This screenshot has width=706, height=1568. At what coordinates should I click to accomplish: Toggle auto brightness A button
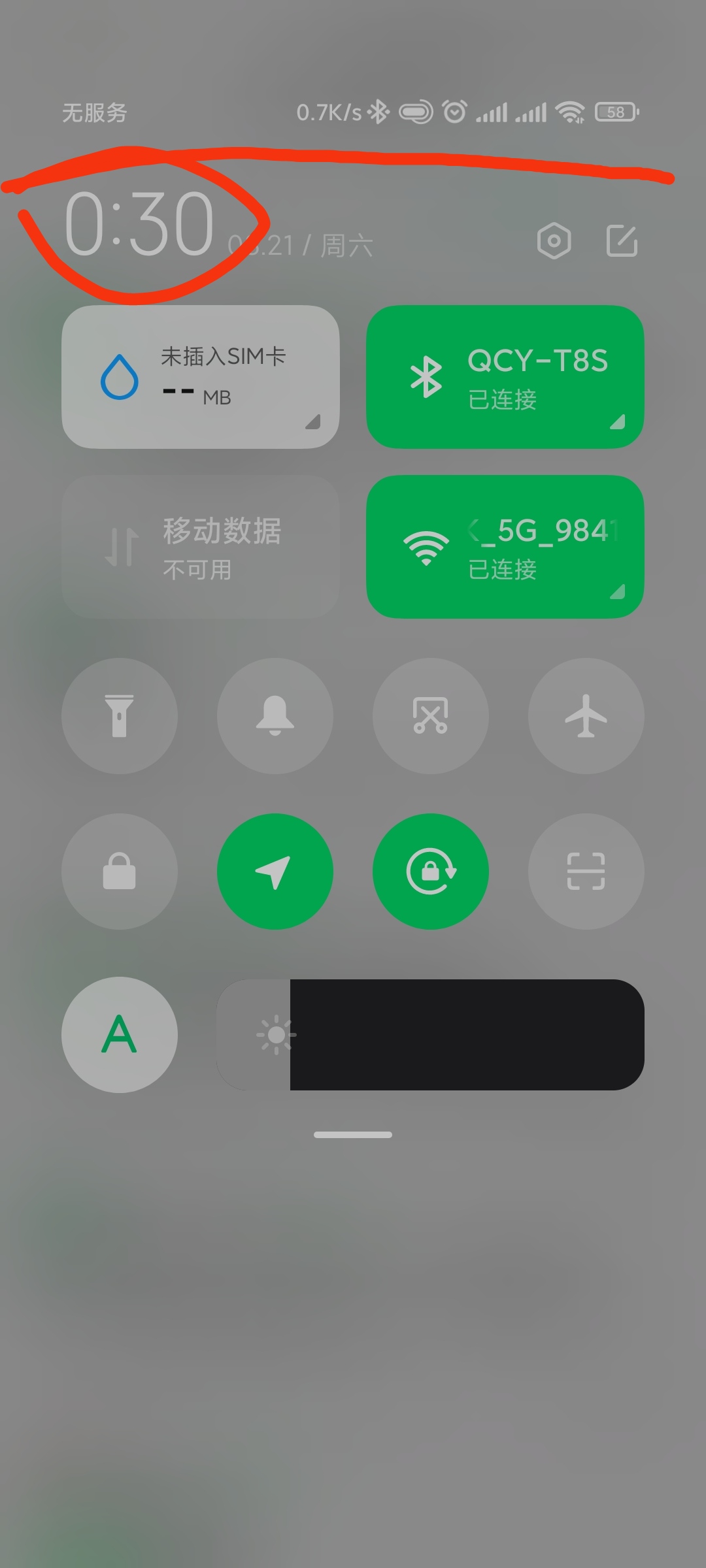coord(120,1035)
